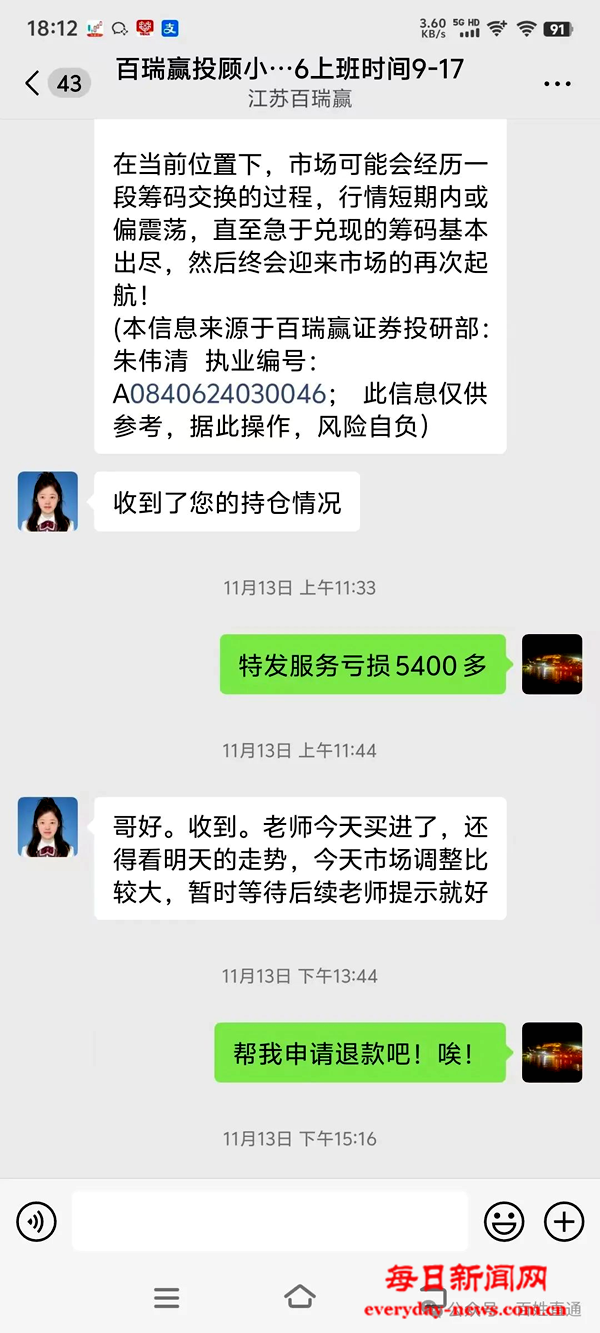Open system recent apps menu

click(x=167, y=1298)
